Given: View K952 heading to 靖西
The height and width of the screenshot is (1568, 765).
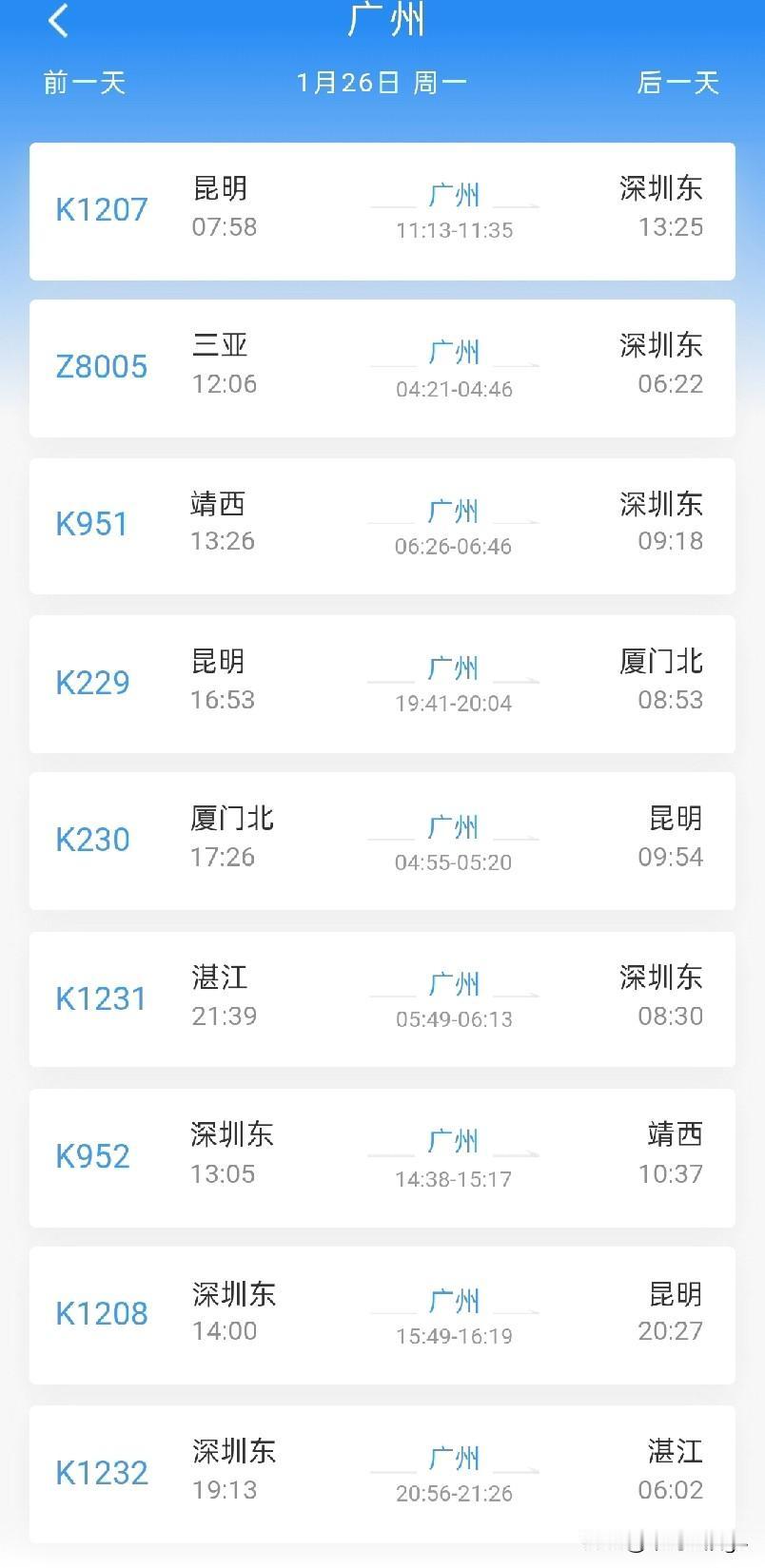Looking at the screenshot, I should point(382,1156).
